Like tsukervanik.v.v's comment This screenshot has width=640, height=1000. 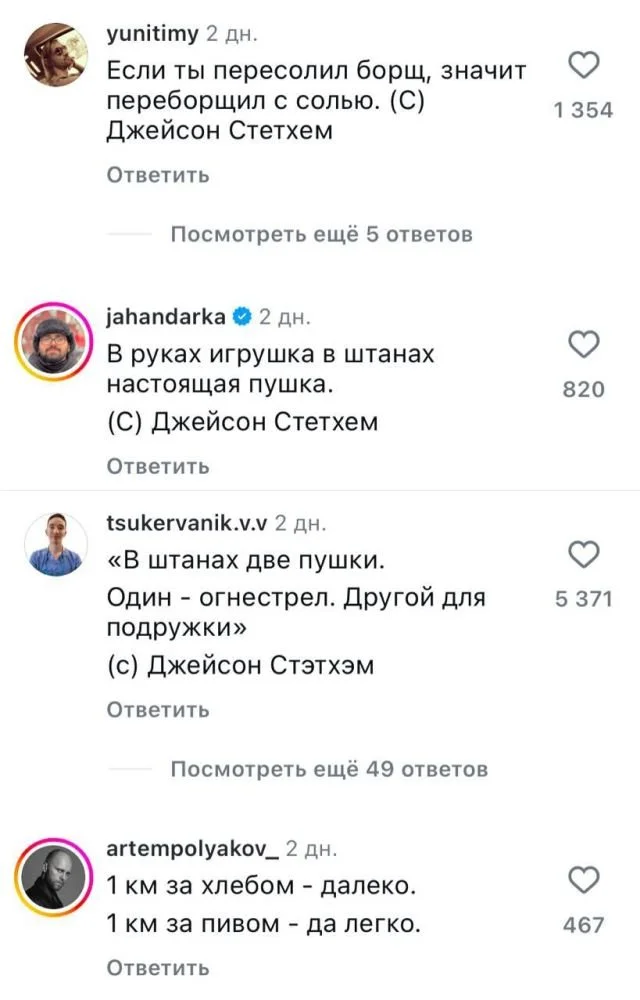(x=583, y=554)
